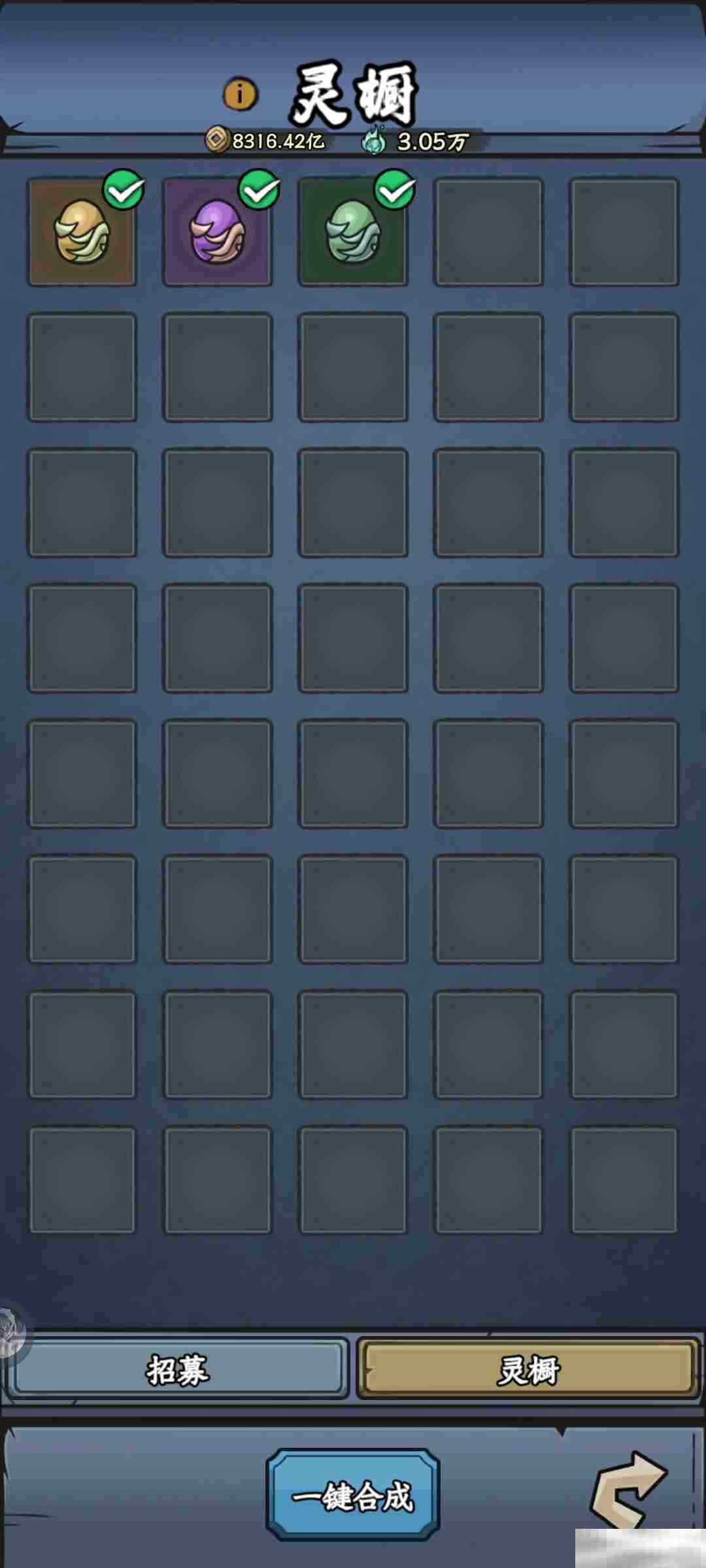Tap the 一键合成 button
This screenshot has height=1568, width=706.
352,1497
